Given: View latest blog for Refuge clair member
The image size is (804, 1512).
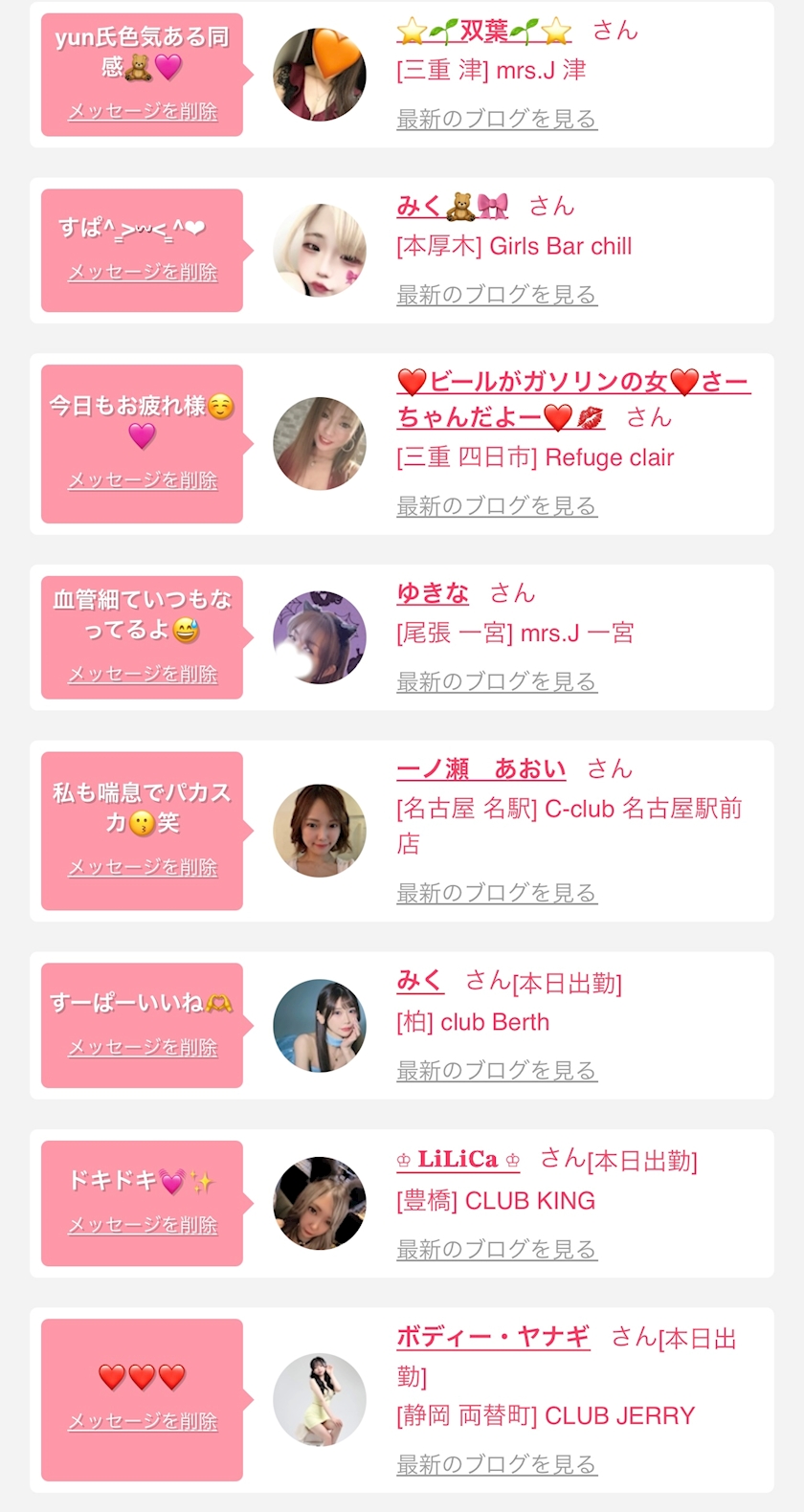Looking at the screenshot, I should (x=497, y=506).
